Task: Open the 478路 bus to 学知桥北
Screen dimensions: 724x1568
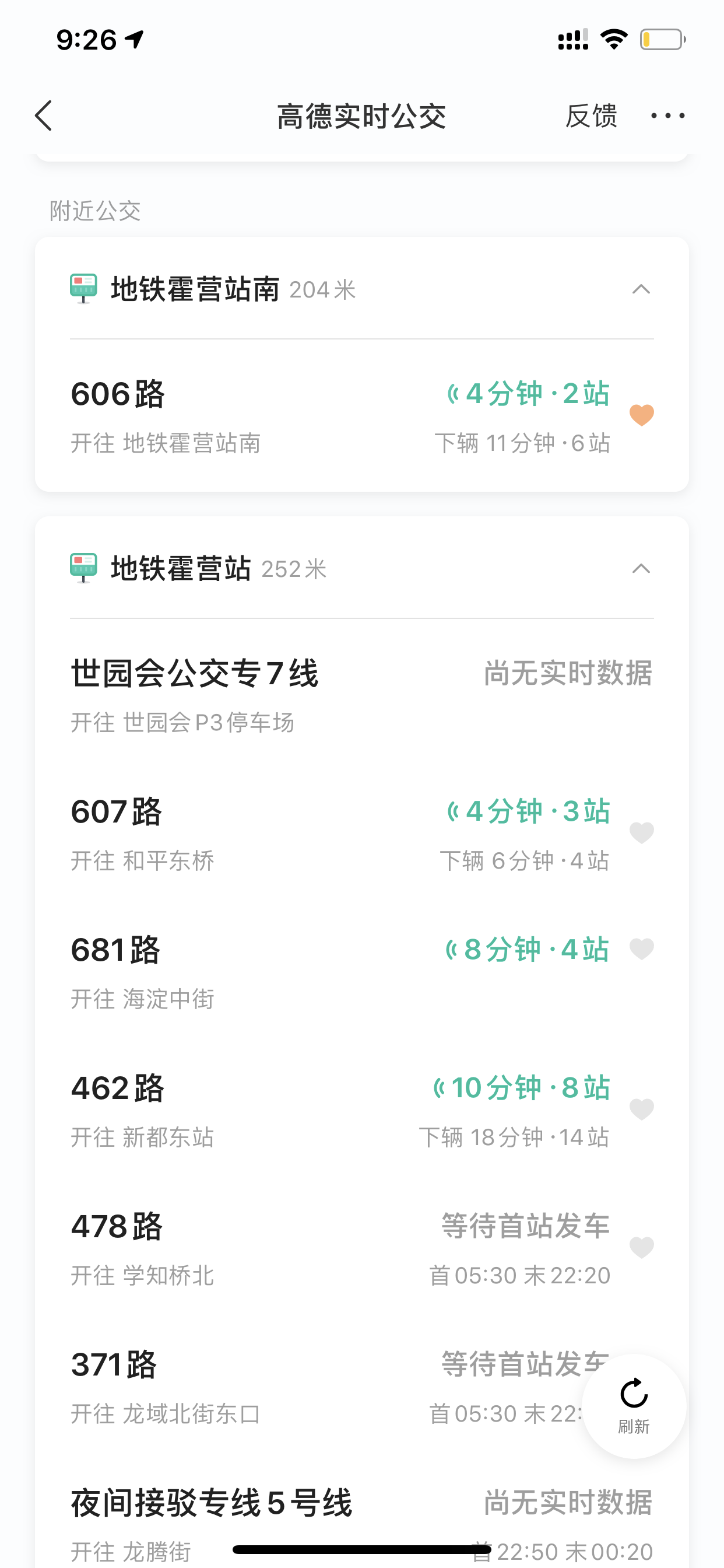Action: click(340, 1248)
